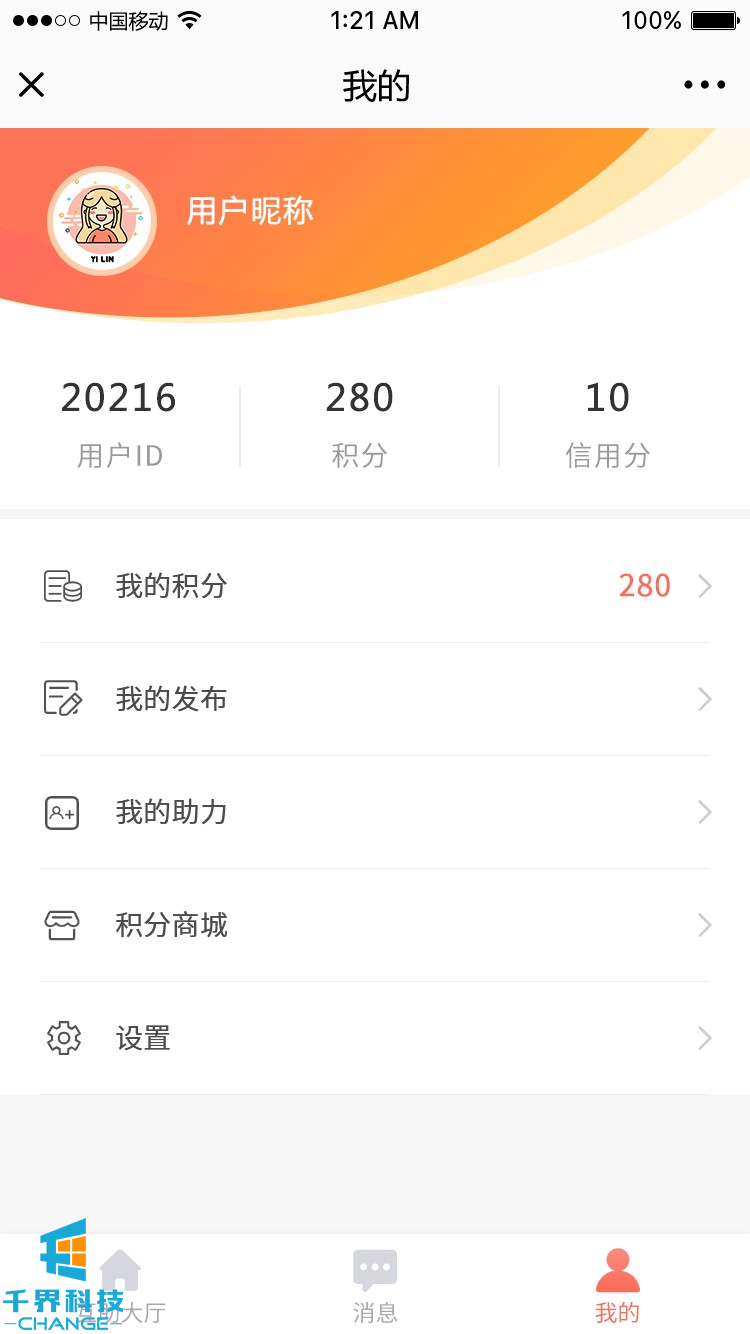750x1334 pixels.
Task: Close the mini program with the X
Action: pyautogui.click(x=32, y=86)
